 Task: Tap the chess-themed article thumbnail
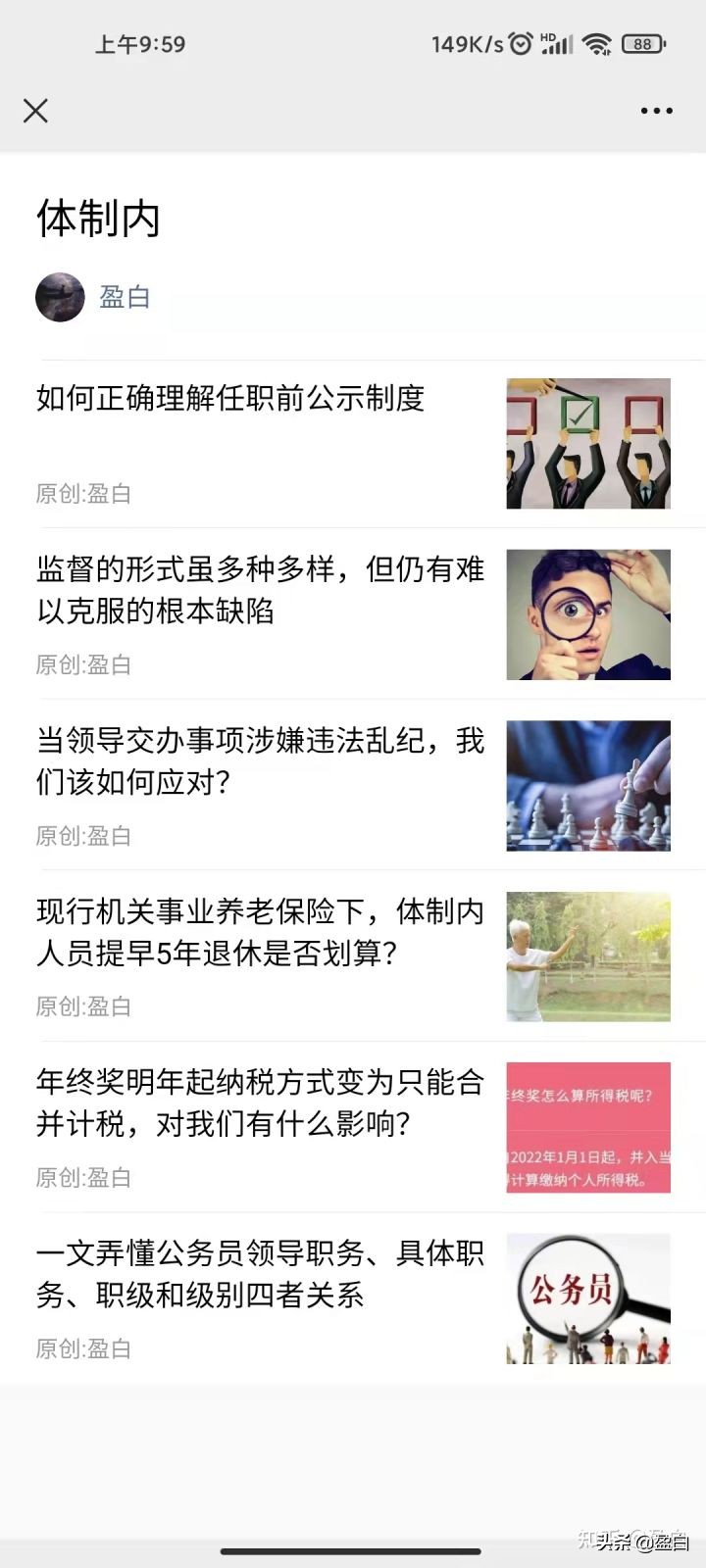[587, 785]
